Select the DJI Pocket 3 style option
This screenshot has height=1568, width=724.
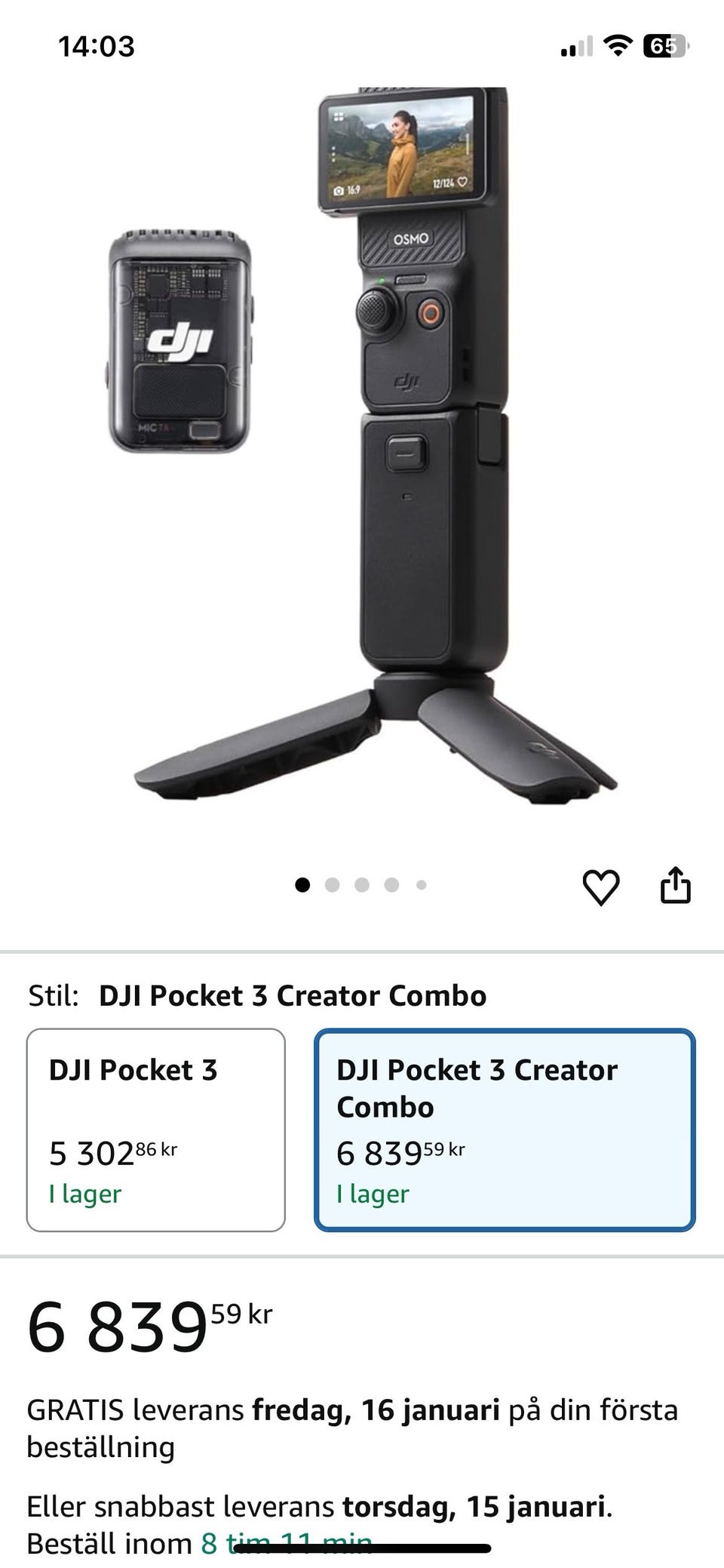[x=156, y=1130]
